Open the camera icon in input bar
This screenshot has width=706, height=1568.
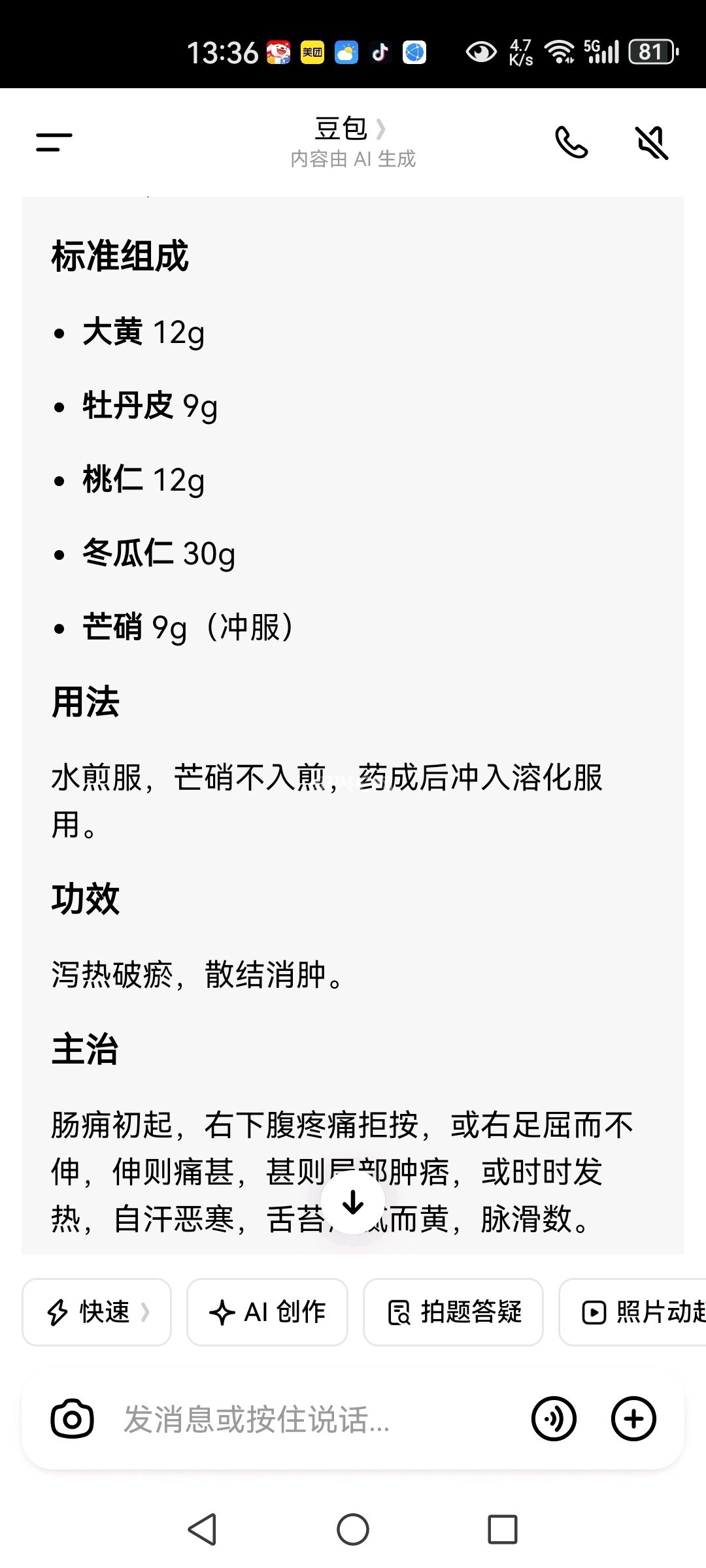(72, 1419)
